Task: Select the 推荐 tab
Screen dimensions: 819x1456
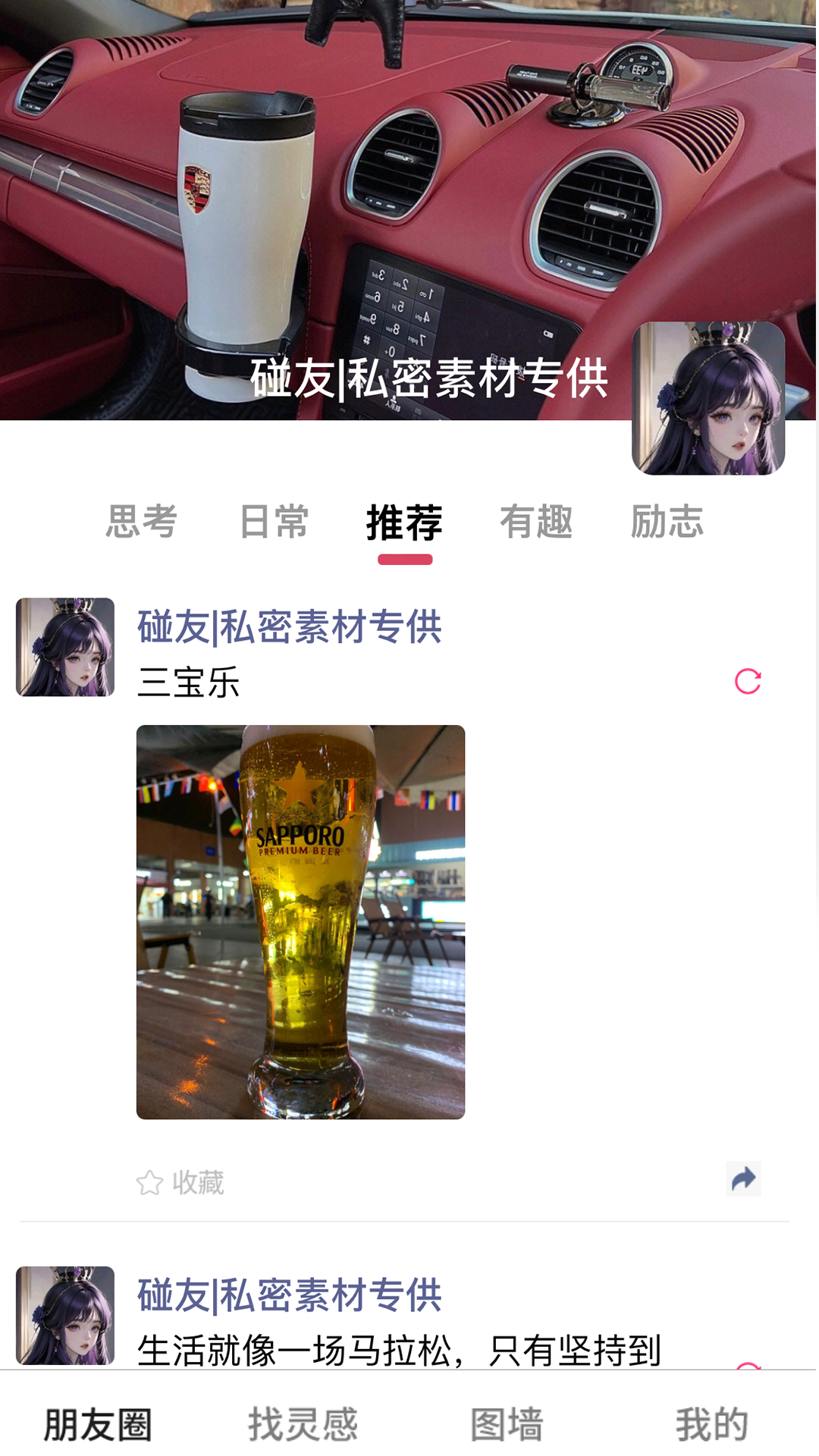Action: (404, 522)
